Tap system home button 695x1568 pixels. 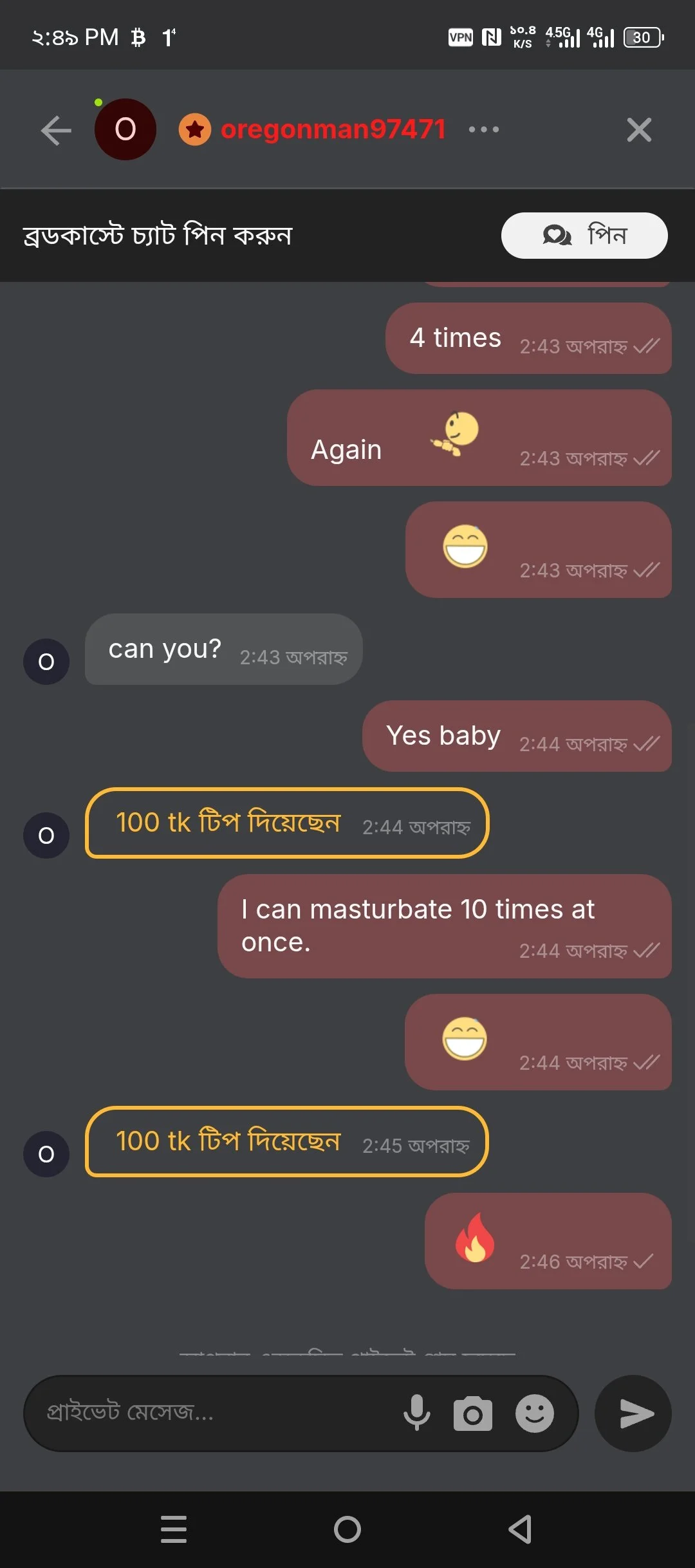click(347, 1529)
